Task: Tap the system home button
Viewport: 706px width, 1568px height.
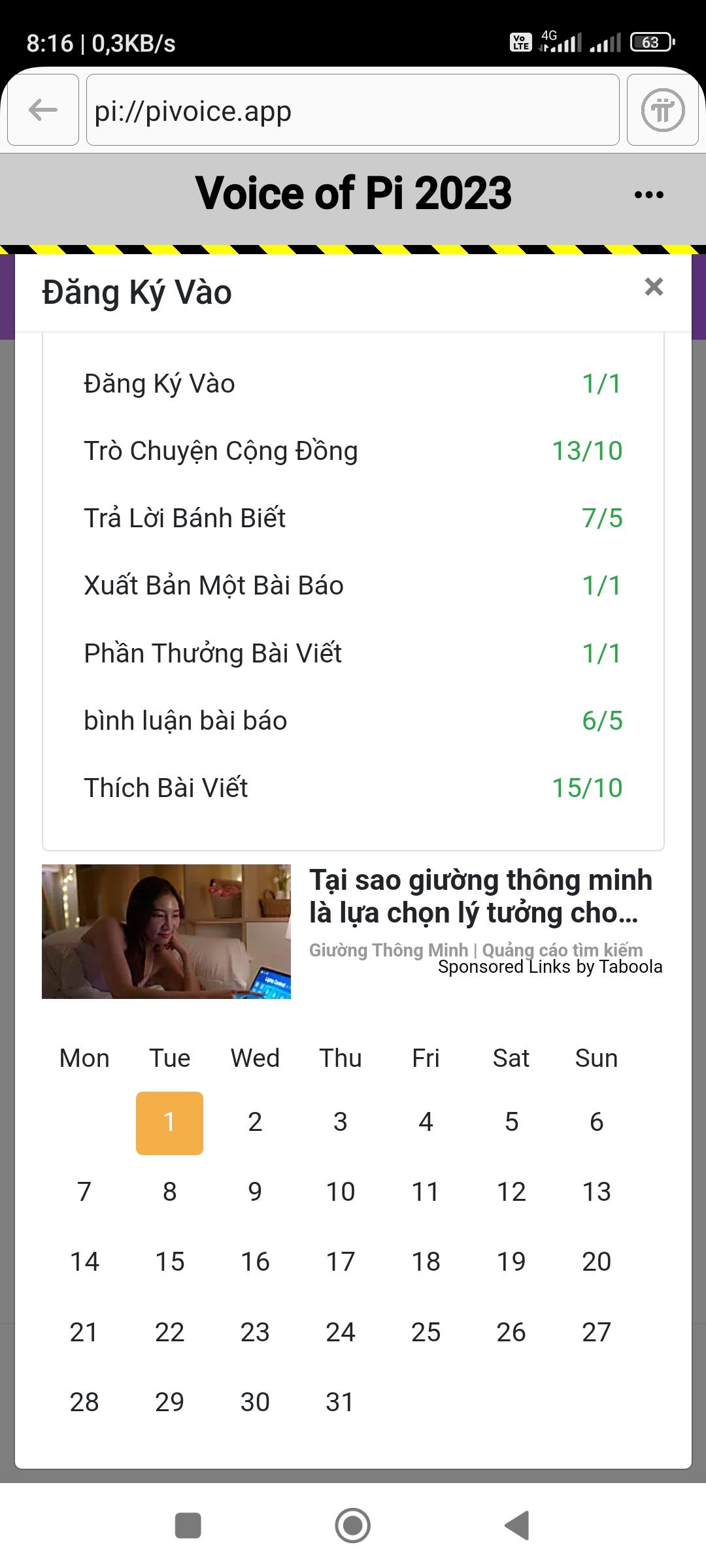Action: (353, 1526)
